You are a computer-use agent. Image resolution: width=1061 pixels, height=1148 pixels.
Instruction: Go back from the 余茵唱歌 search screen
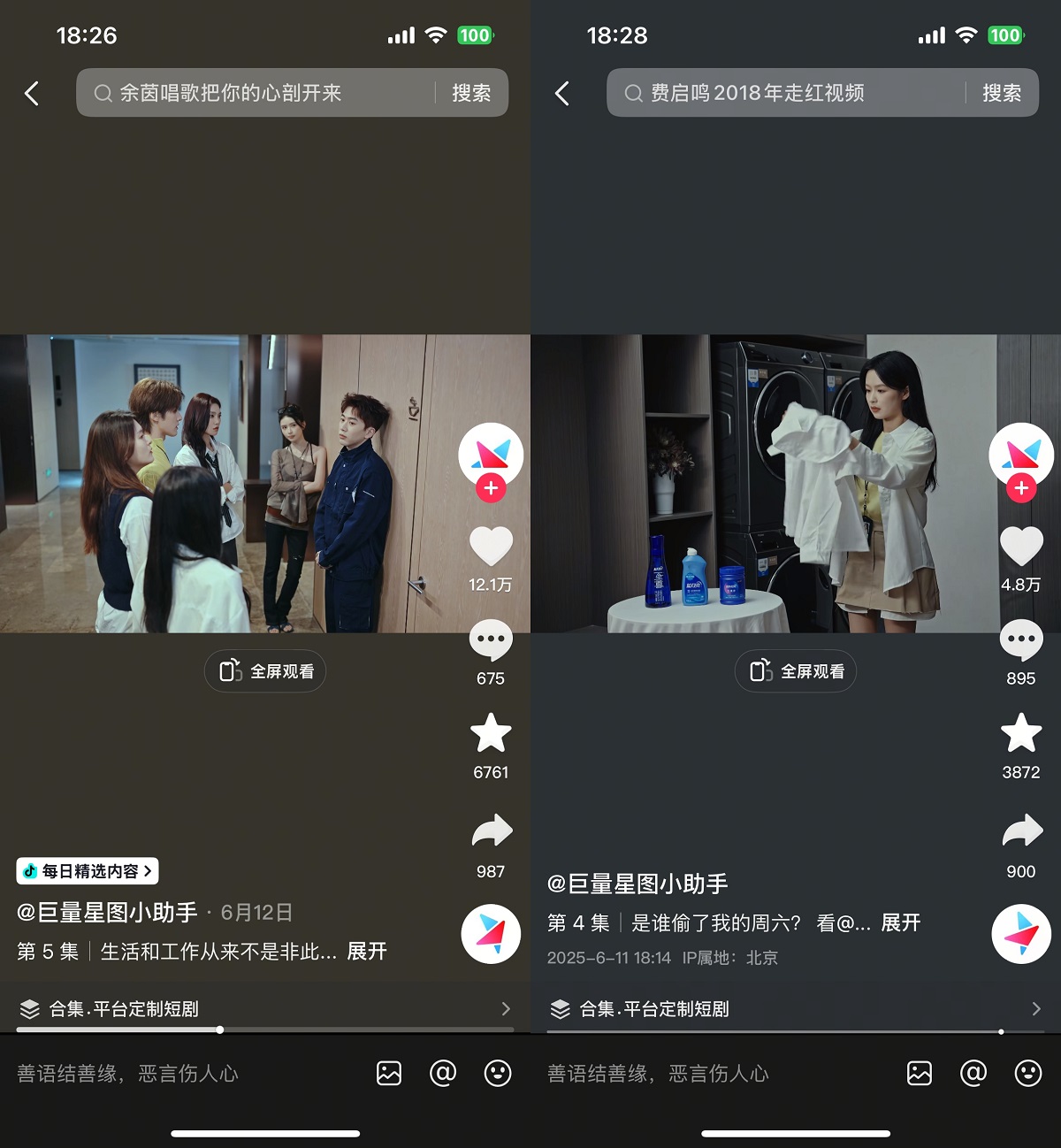(32, 93)
